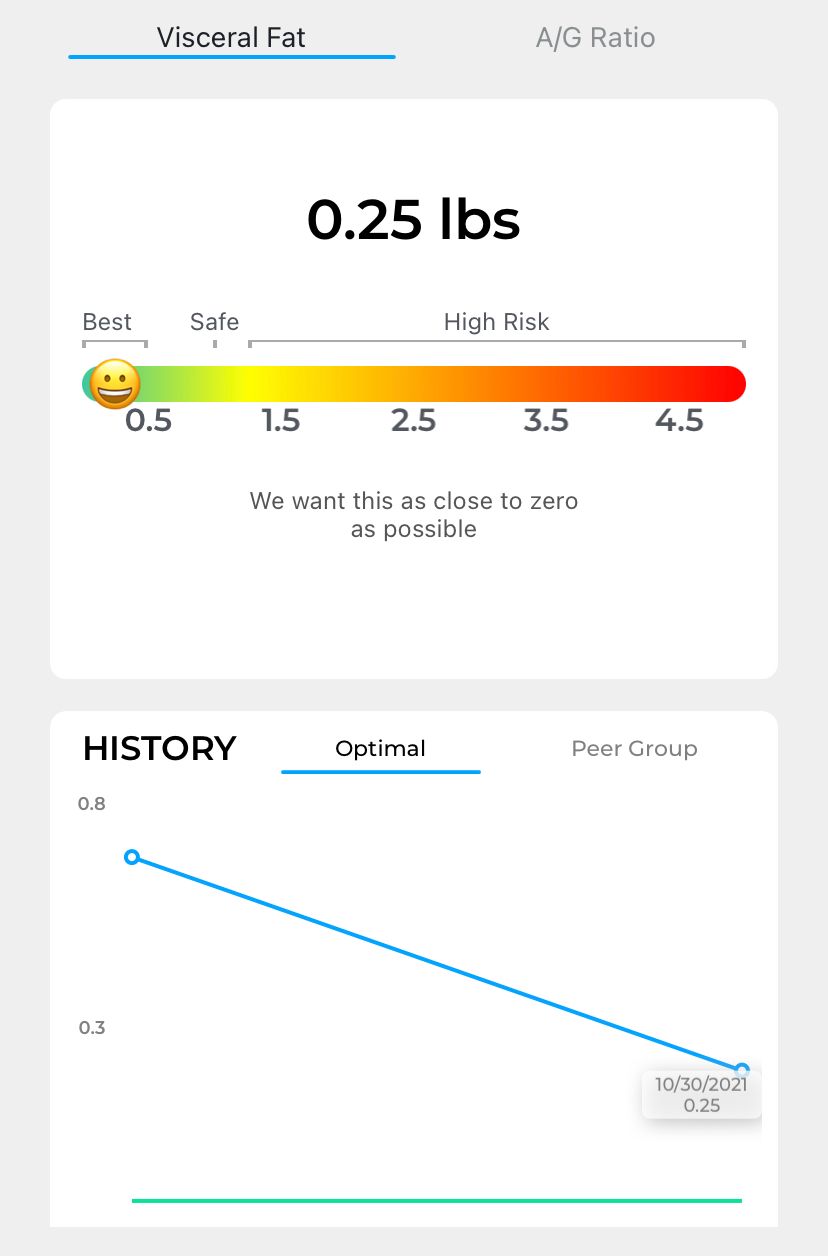Screen dimensions: 828x1256
Task: Select the Optimal history view
Action: (380, 749)
